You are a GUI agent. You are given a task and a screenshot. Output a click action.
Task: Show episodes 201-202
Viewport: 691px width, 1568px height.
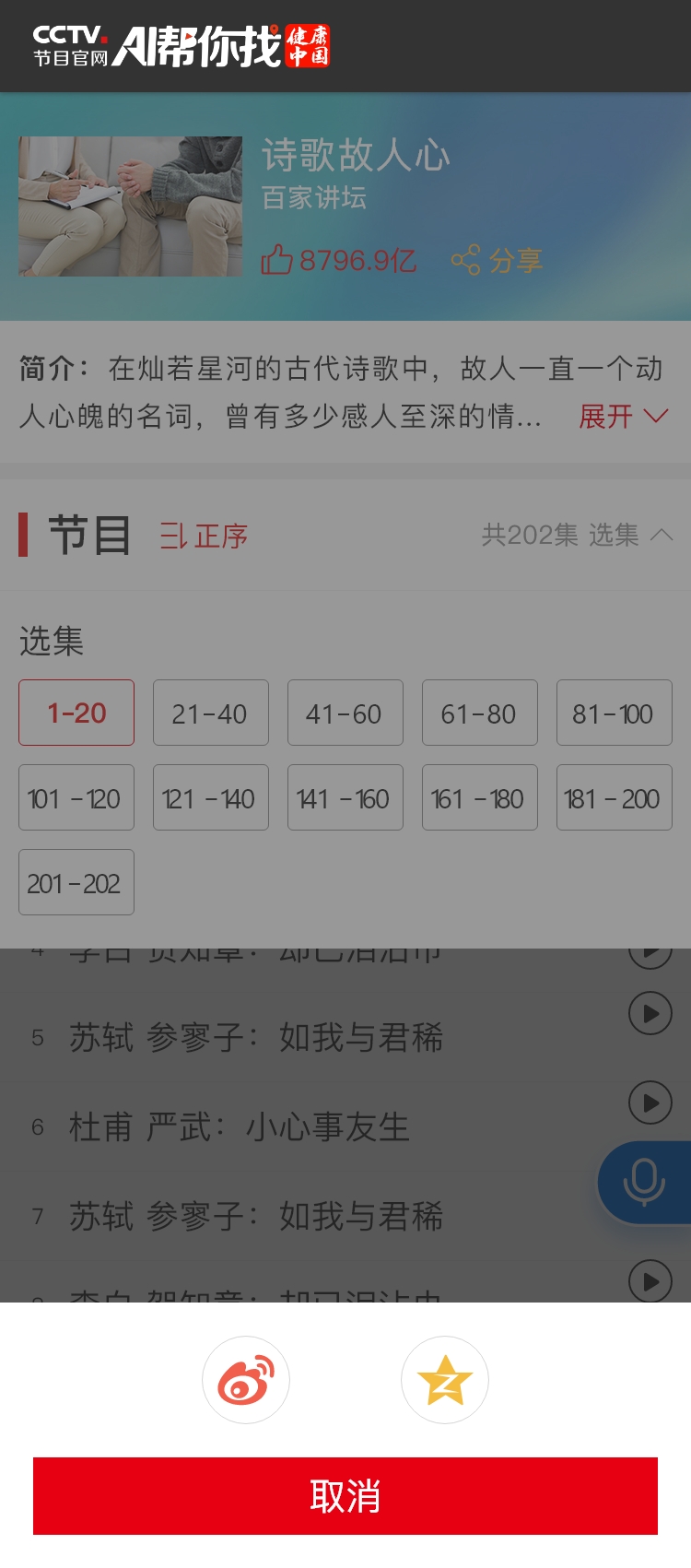pos(76,882)
